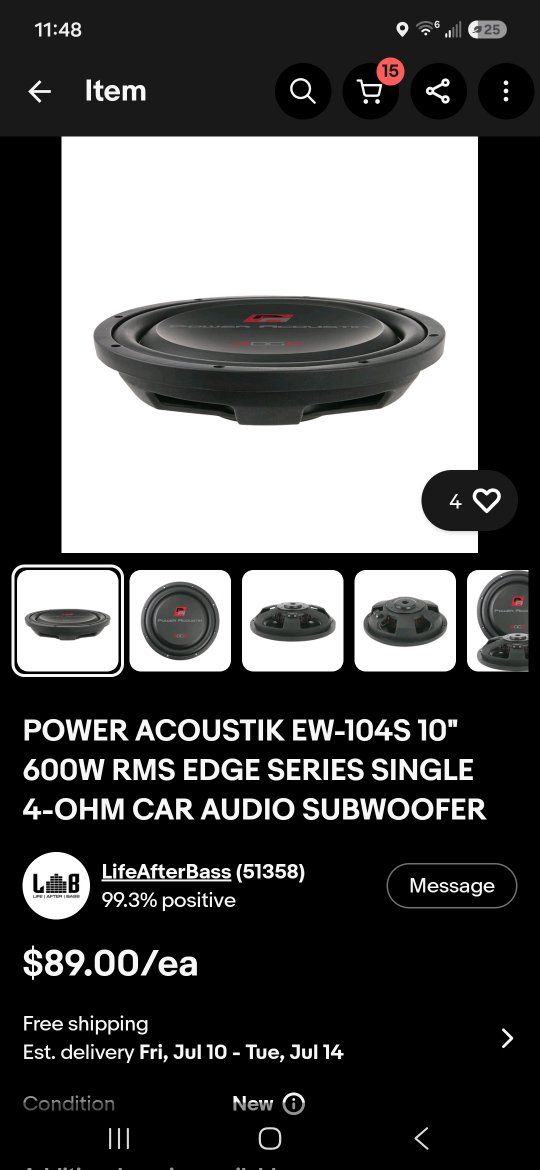The image size is (540, 1170).
Task: Select the fourth thumbnail showing rear angle
Action: point(405,620)
